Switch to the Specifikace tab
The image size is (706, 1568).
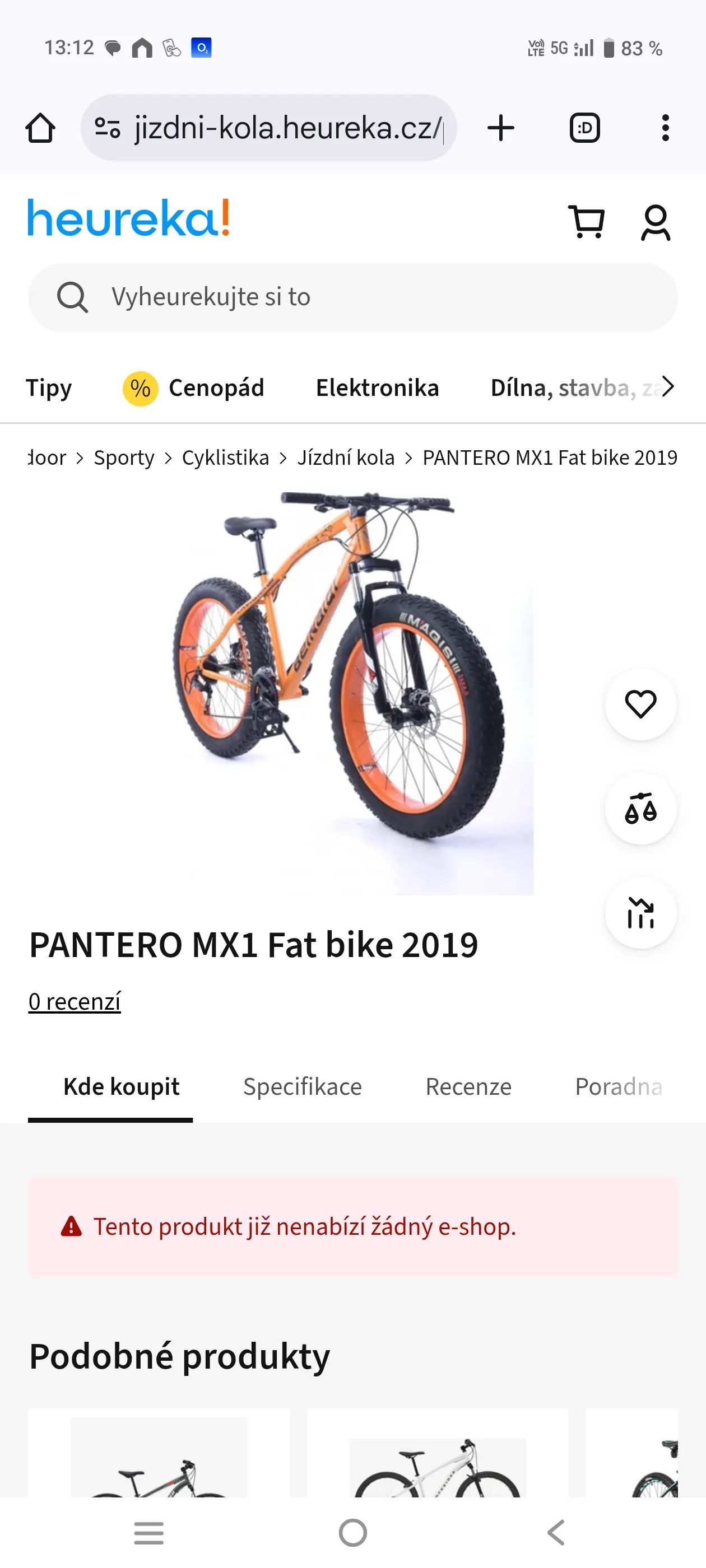pyautogui.click(x=302, y=1086)
